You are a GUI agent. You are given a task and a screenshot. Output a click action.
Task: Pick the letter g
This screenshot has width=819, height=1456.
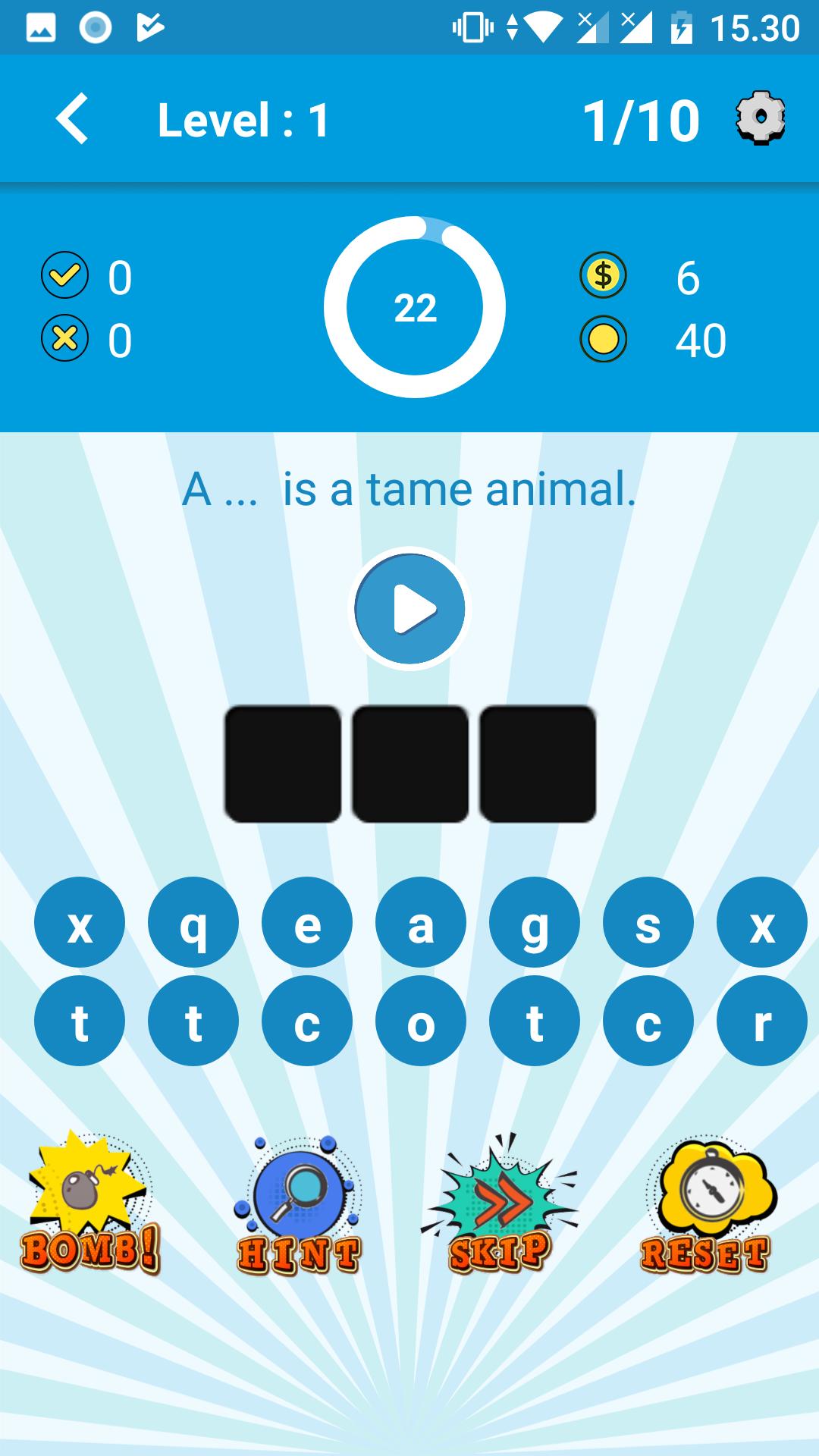click(x=535, y=922)
